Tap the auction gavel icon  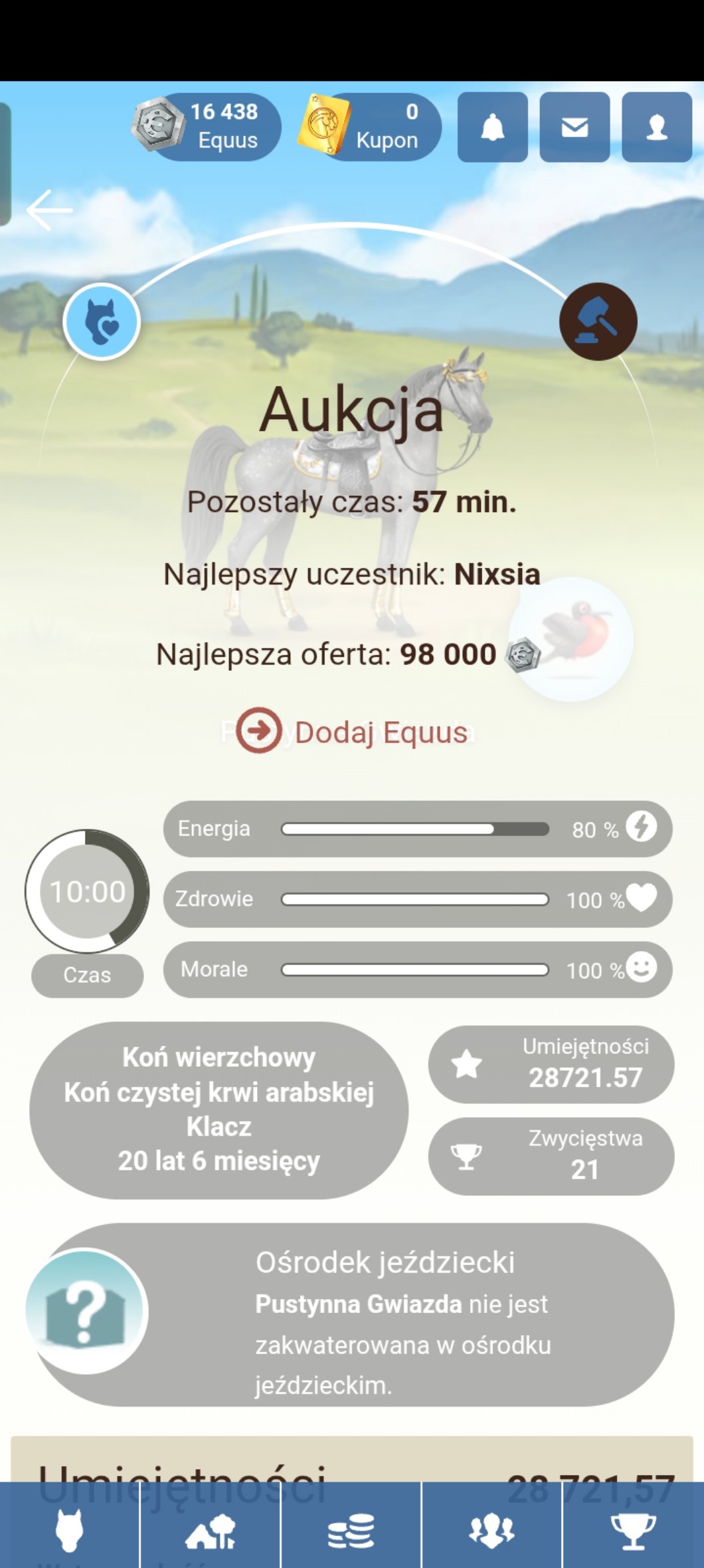pyautogui.click(x=598, y=321)
